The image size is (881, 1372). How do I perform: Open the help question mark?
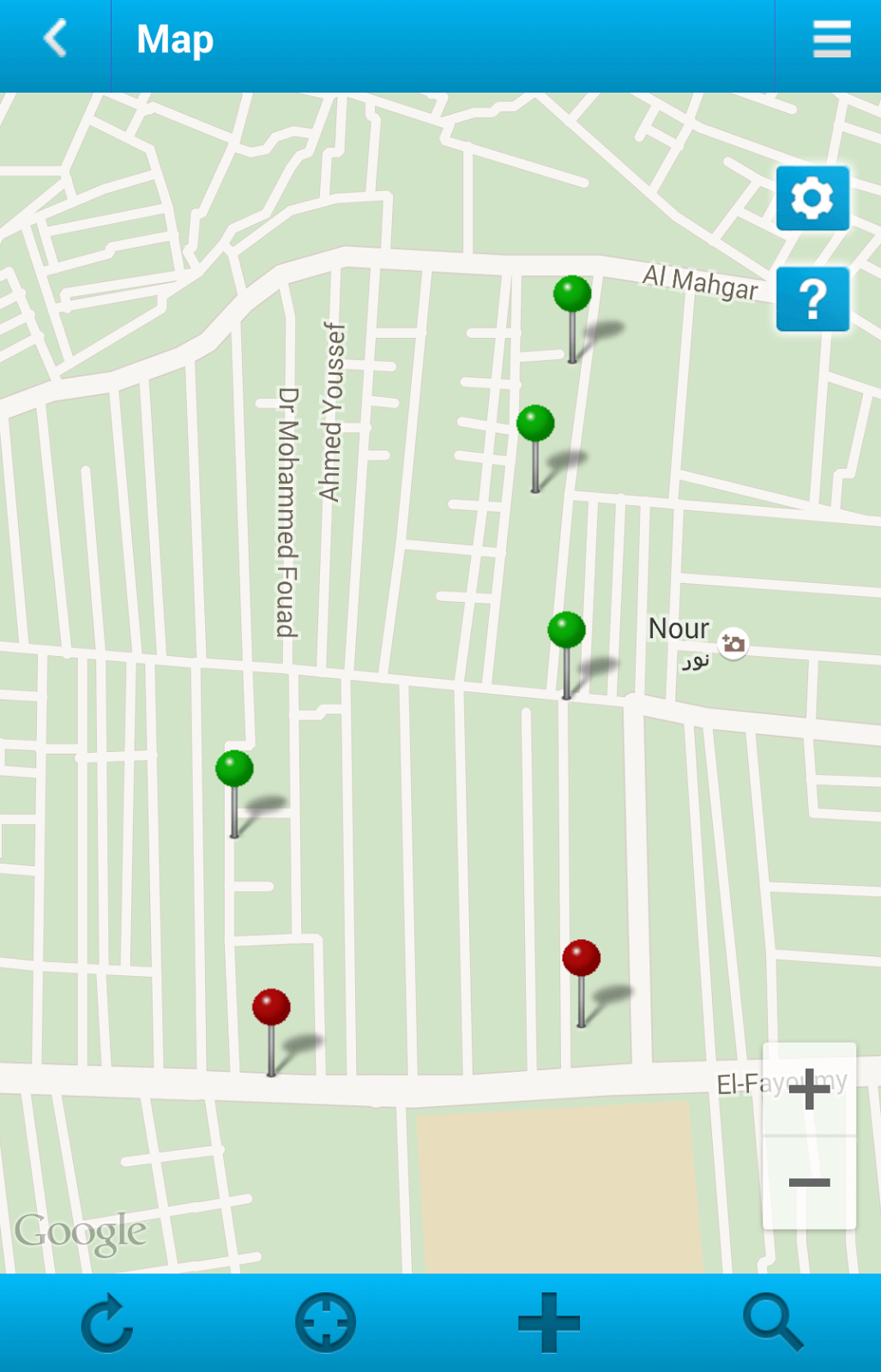(812, 299)
